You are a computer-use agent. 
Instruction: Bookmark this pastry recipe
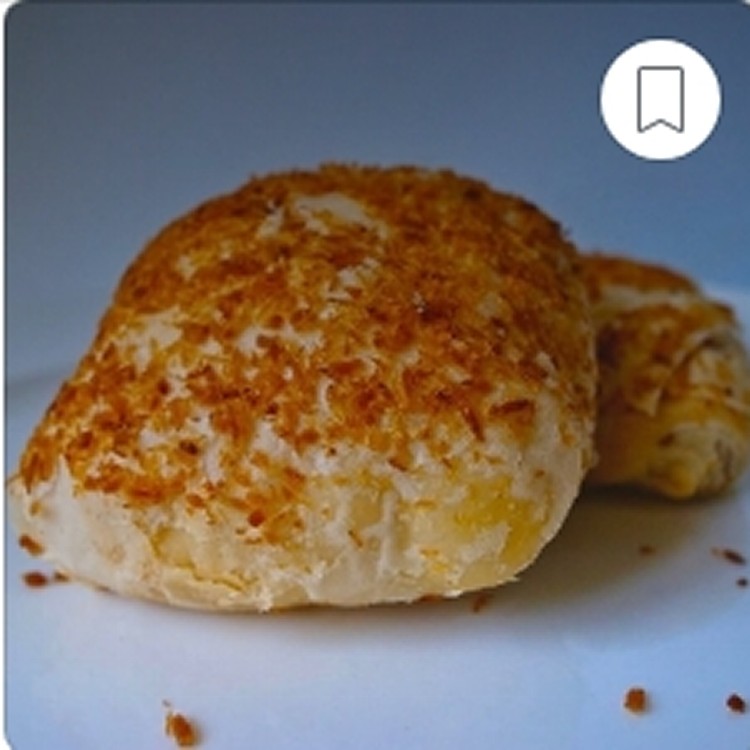[660, 99]
